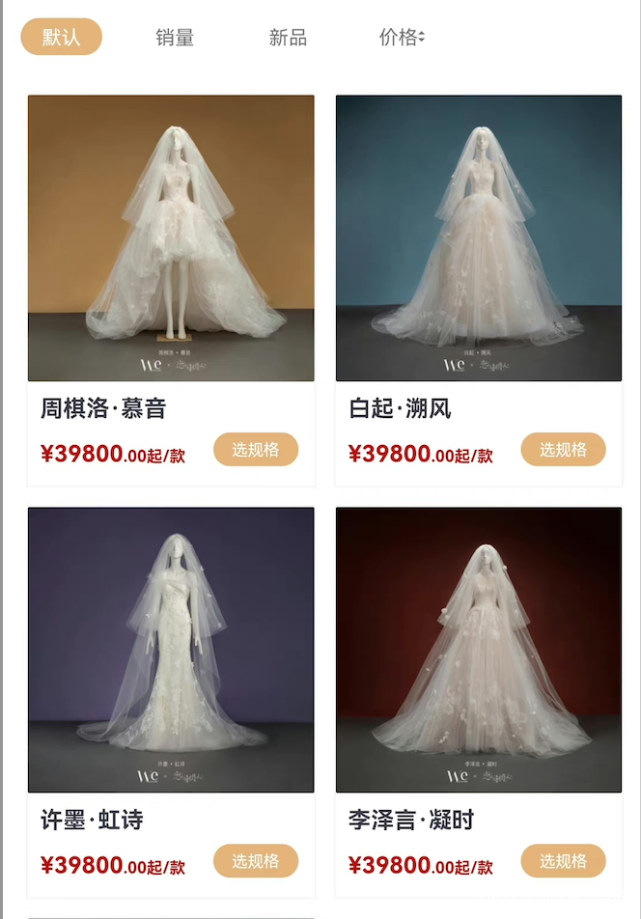Sort the list by 价格

tap(401, 38)
